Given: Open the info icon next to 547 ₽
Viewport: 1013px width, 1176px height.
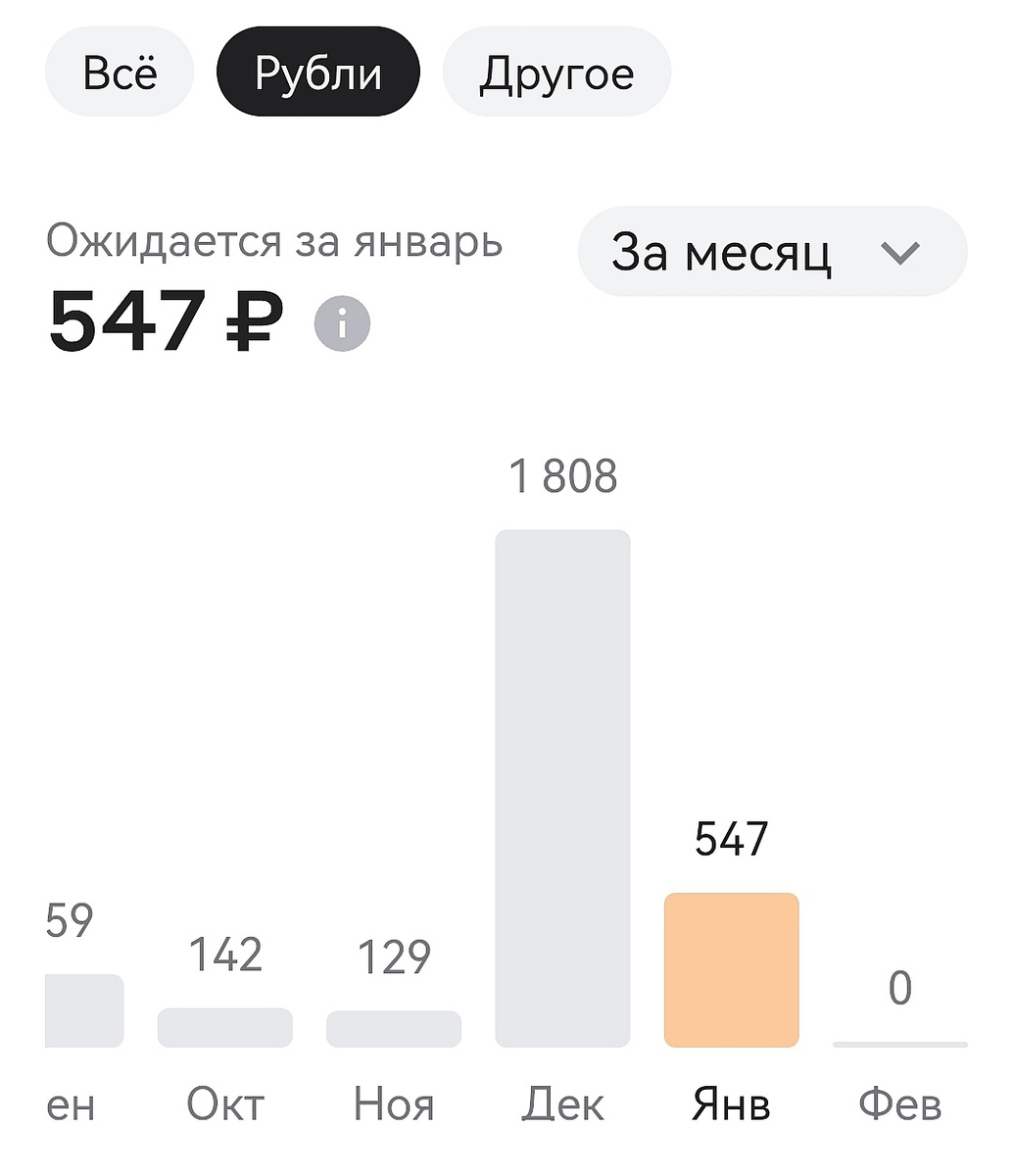Looking at the screenshot, I should click(x=341, y=320).
